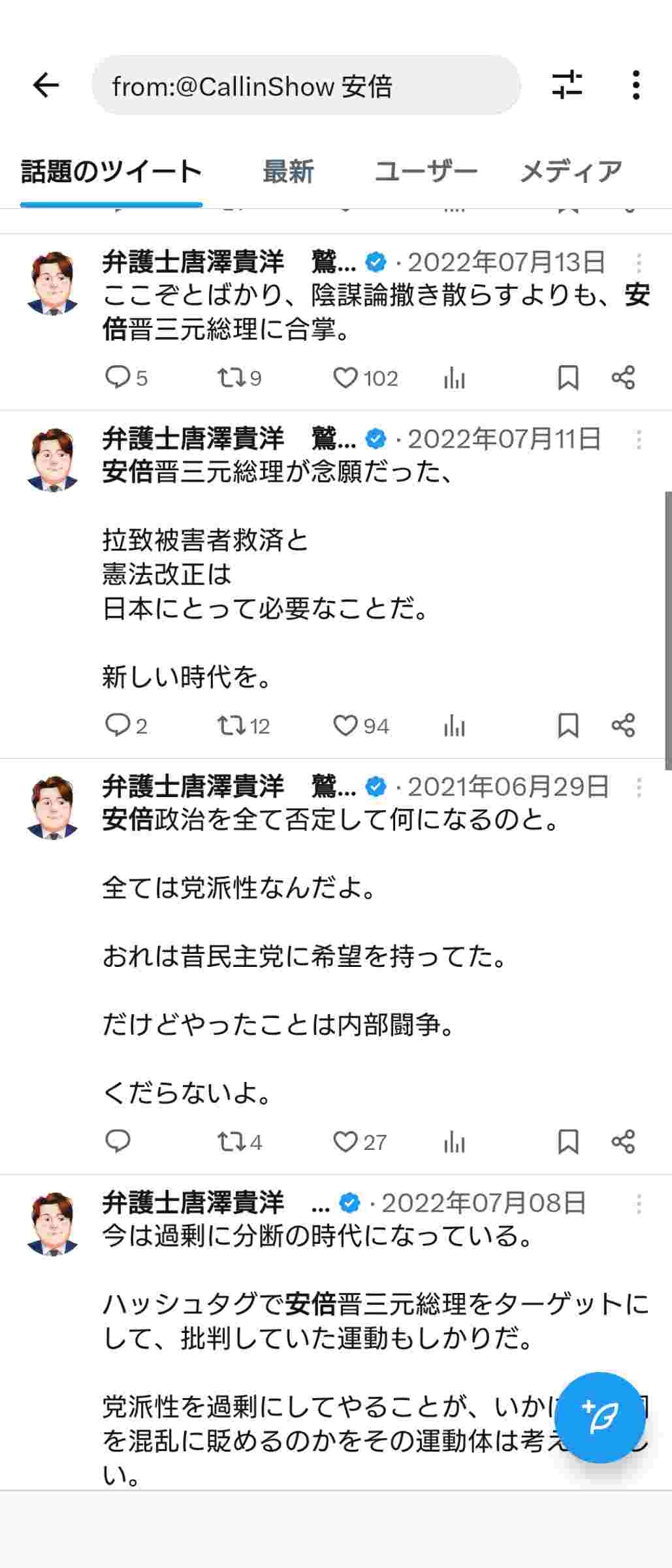Open the overflow menu in the top bar
Screen dimensions: 672x1568
point(635,85)
